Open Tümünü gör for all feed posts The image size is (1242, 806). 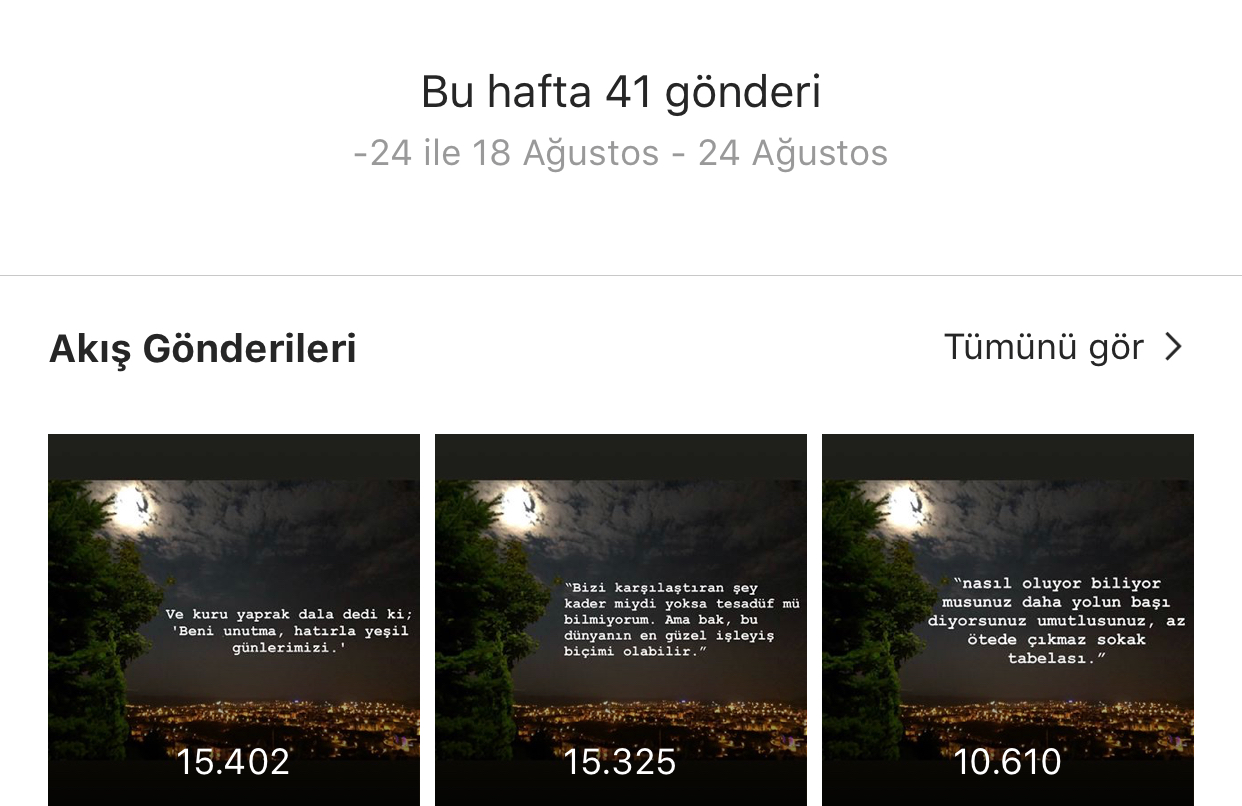click(x=1064, y=347)
